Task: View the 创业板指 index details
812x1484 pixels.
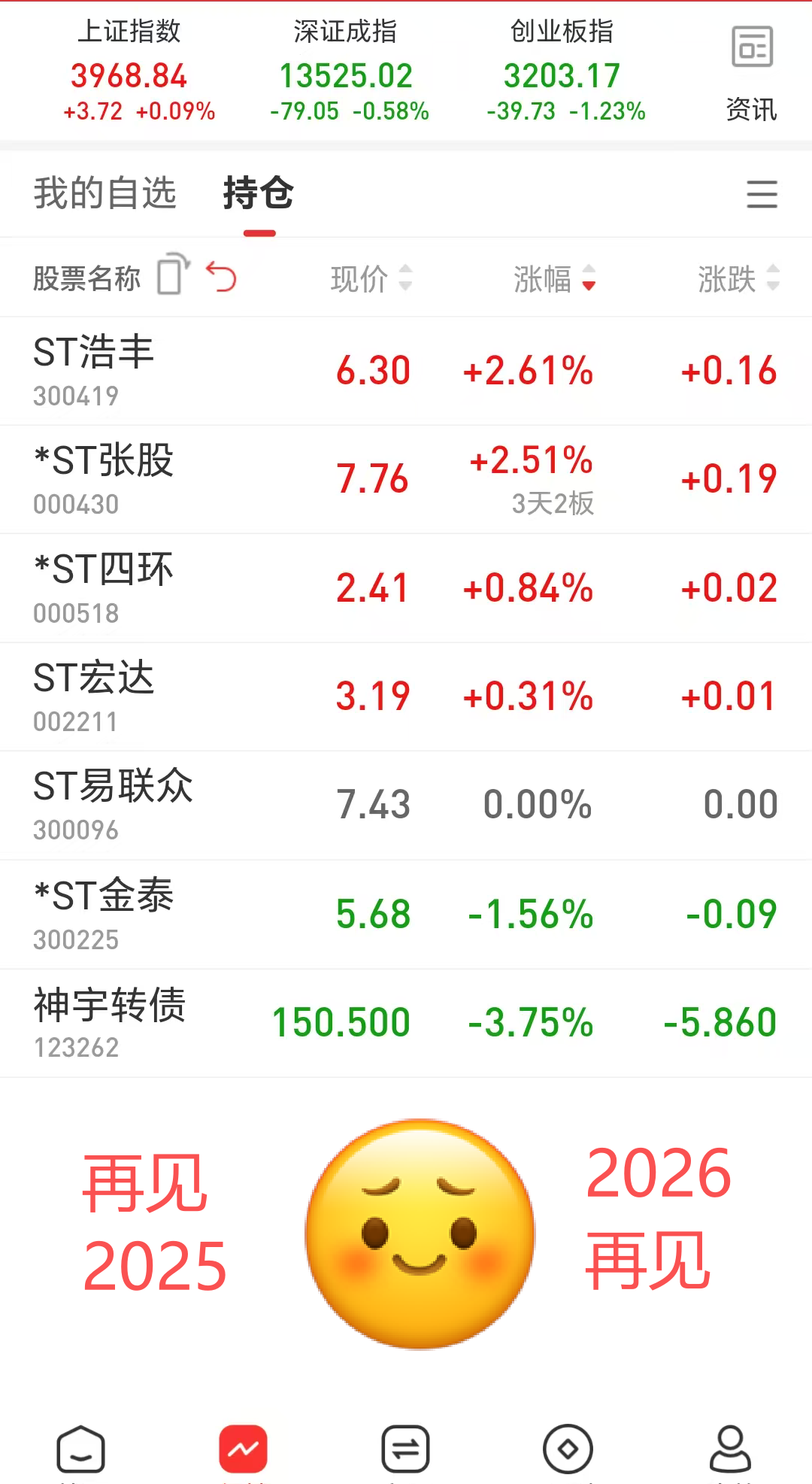Action: pyautogui.click(x=564, y=71)
